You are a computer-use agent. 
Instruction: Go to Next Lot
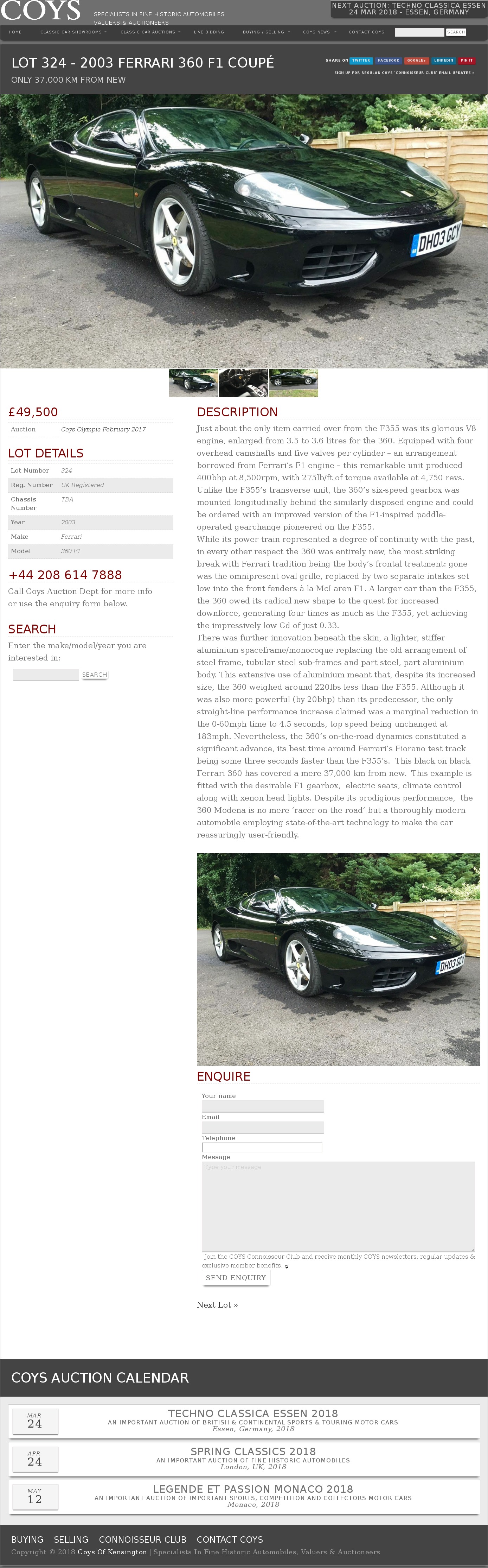tap(217, 1304)
